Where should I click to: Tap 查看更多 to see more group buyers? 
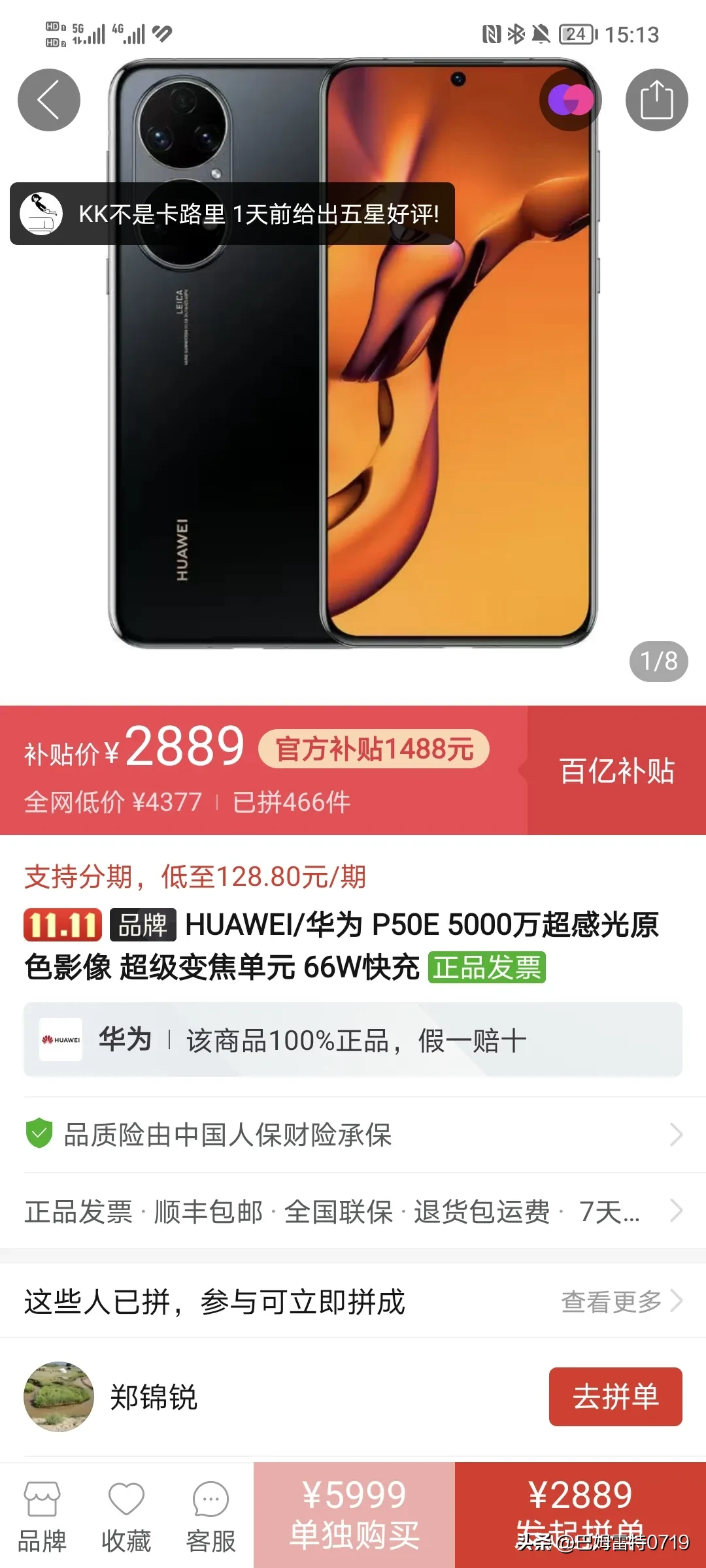click(x=621, y=1301)
